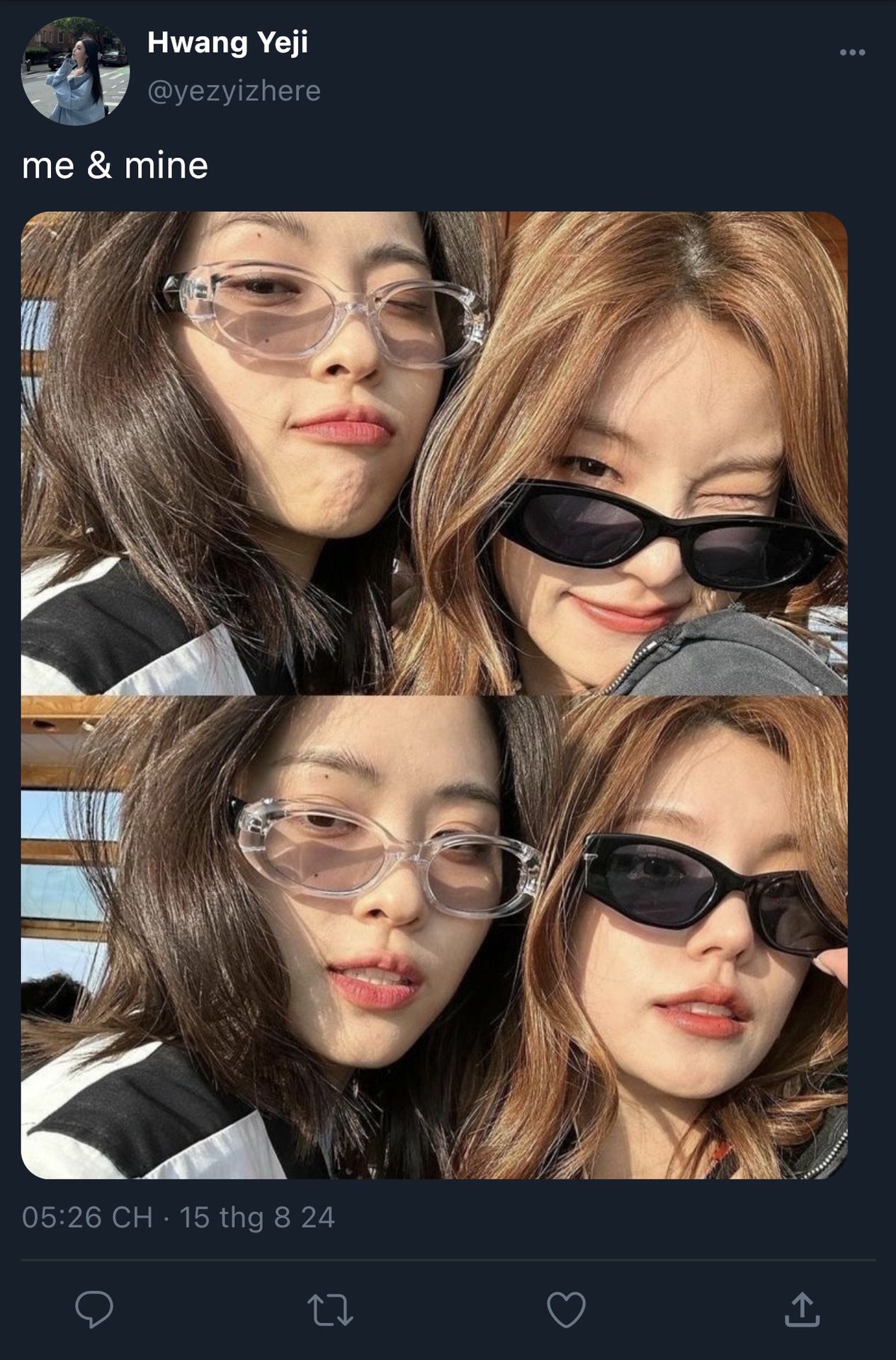Open Hwang Yeji's profile picture

click(x=75, y=72)
